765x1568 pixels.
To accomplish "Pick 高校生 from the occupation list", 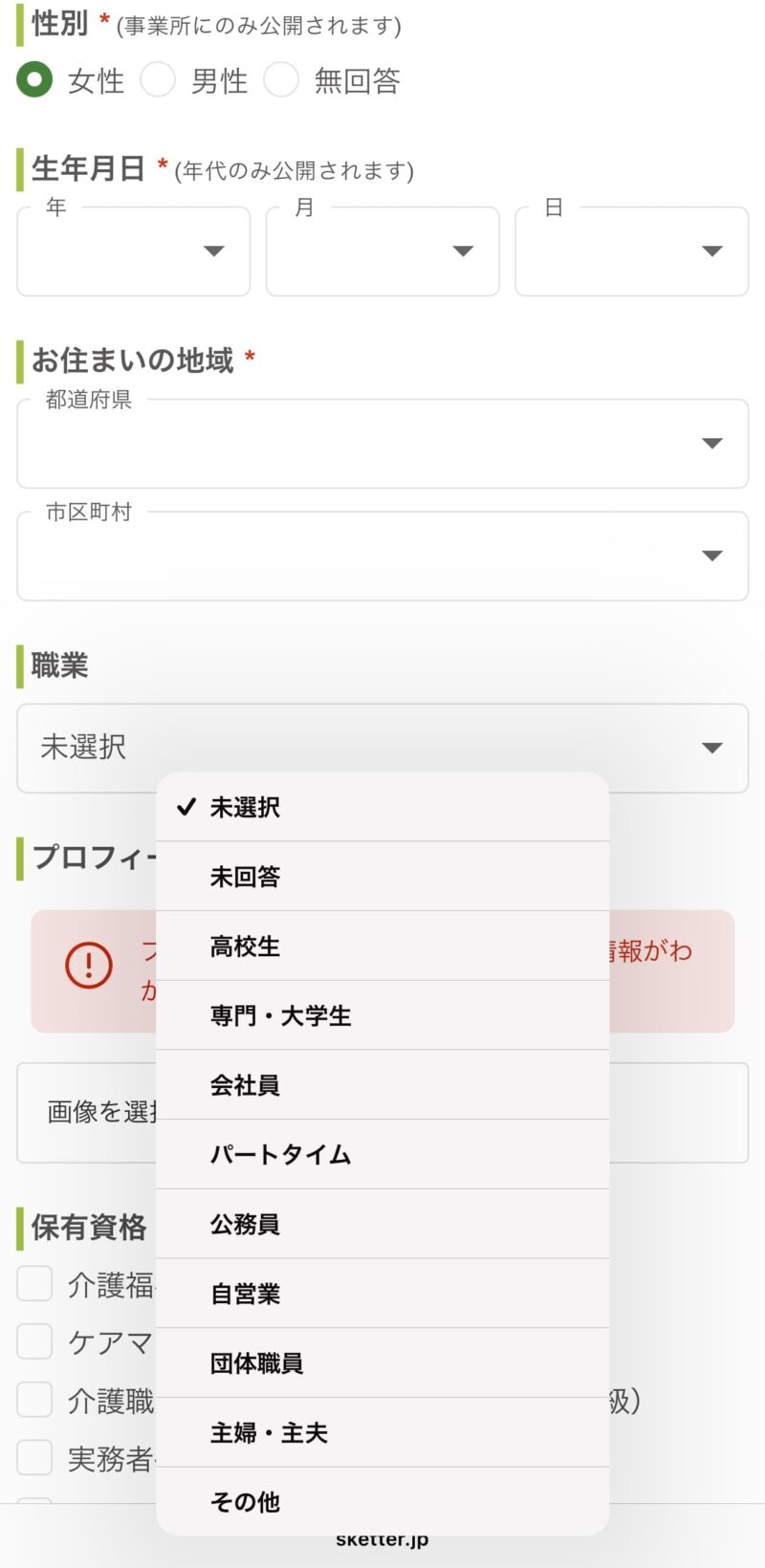I will [x=382, y=947].
